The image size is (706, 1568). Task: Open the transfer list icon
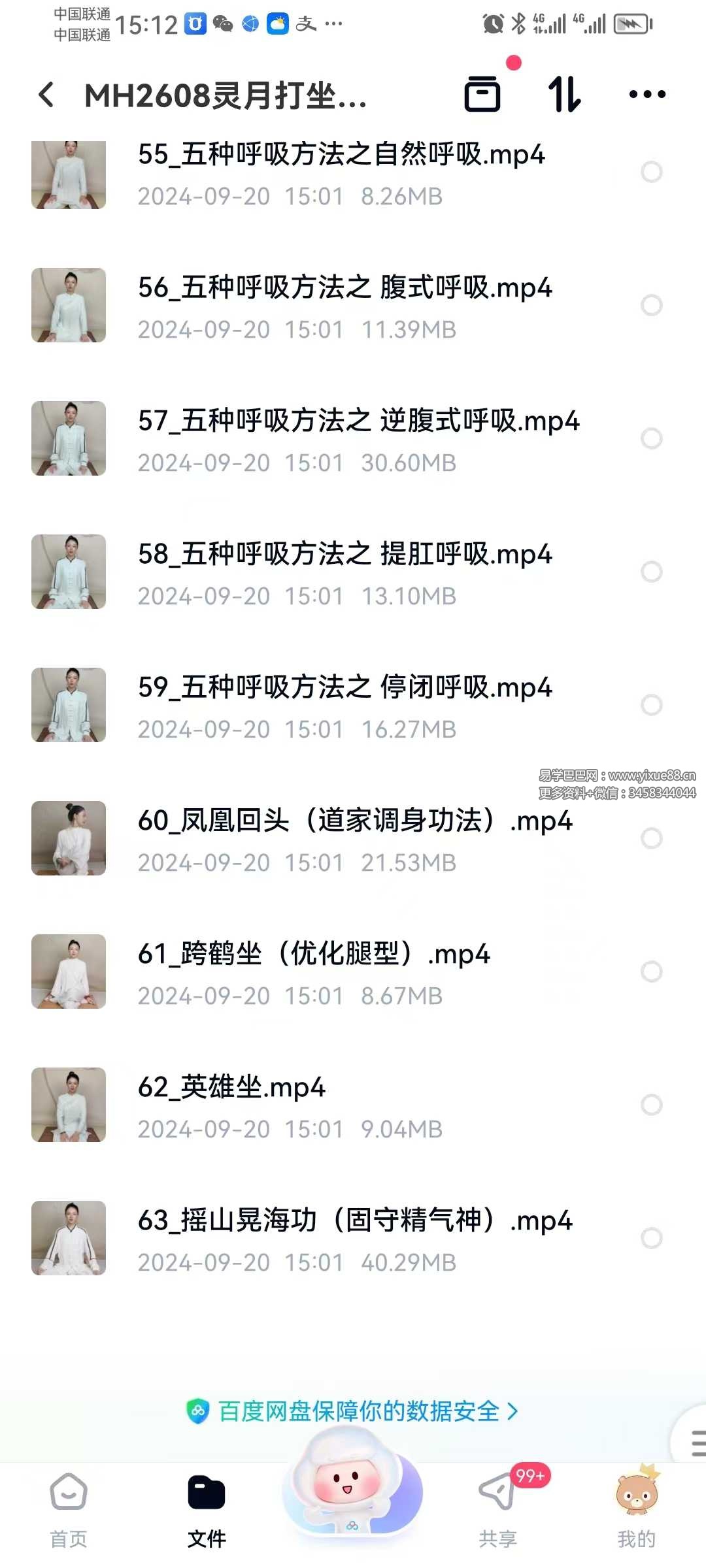click(x=566, y=94)
